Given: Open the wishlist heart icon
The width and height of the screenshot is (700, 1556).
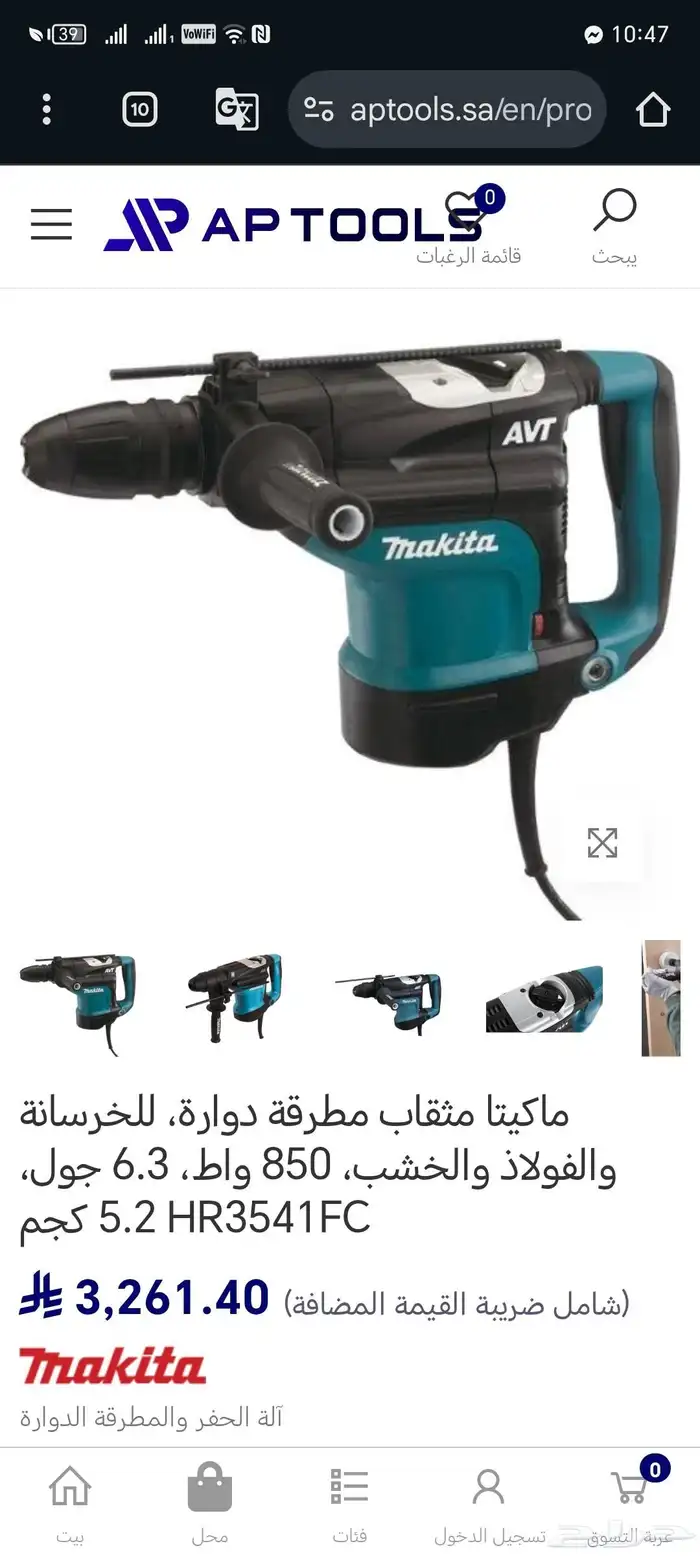Looking at the screenshot, I should pos(468,213).
